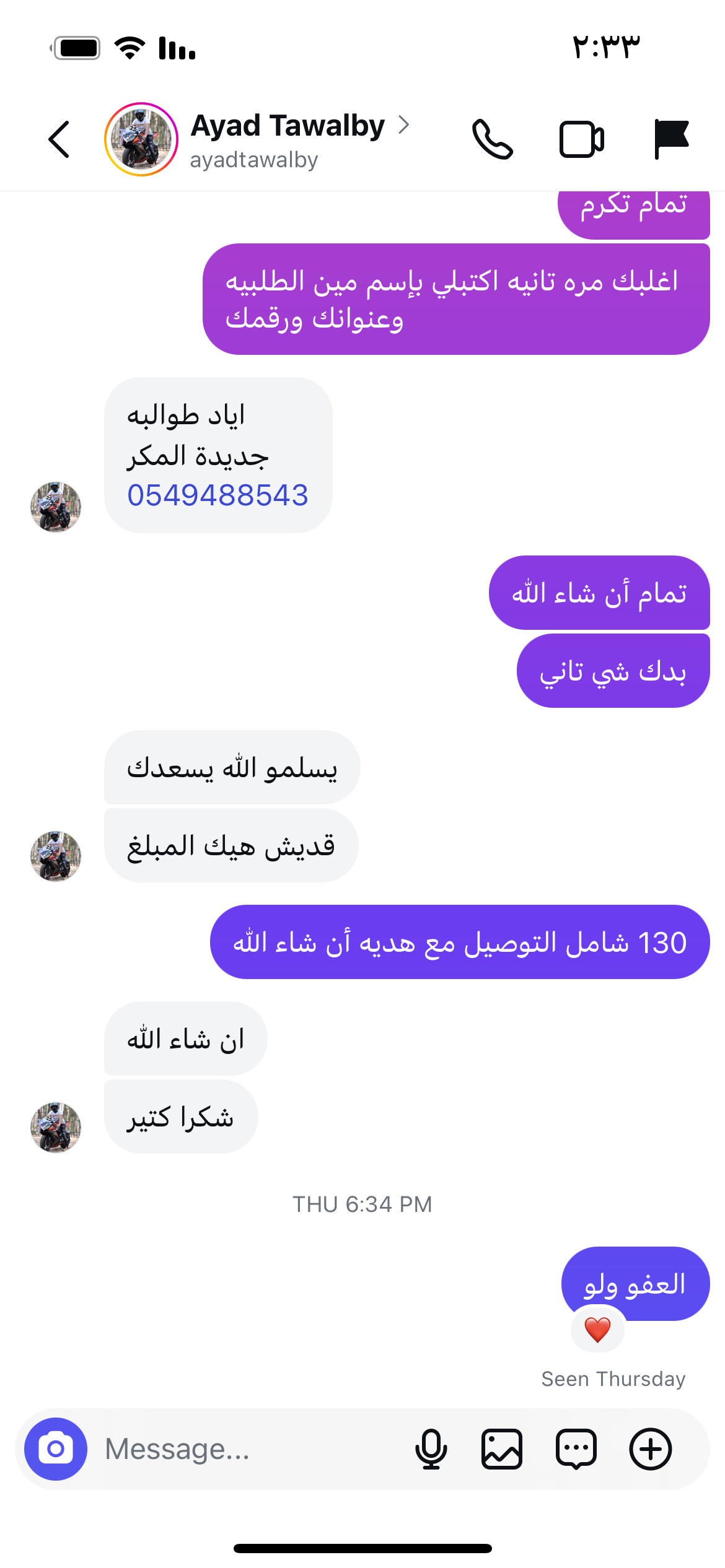The width and height of the screenshot is (725, 1568).
Task: View the heart reaction on the last message
Action: [597, 1330]
